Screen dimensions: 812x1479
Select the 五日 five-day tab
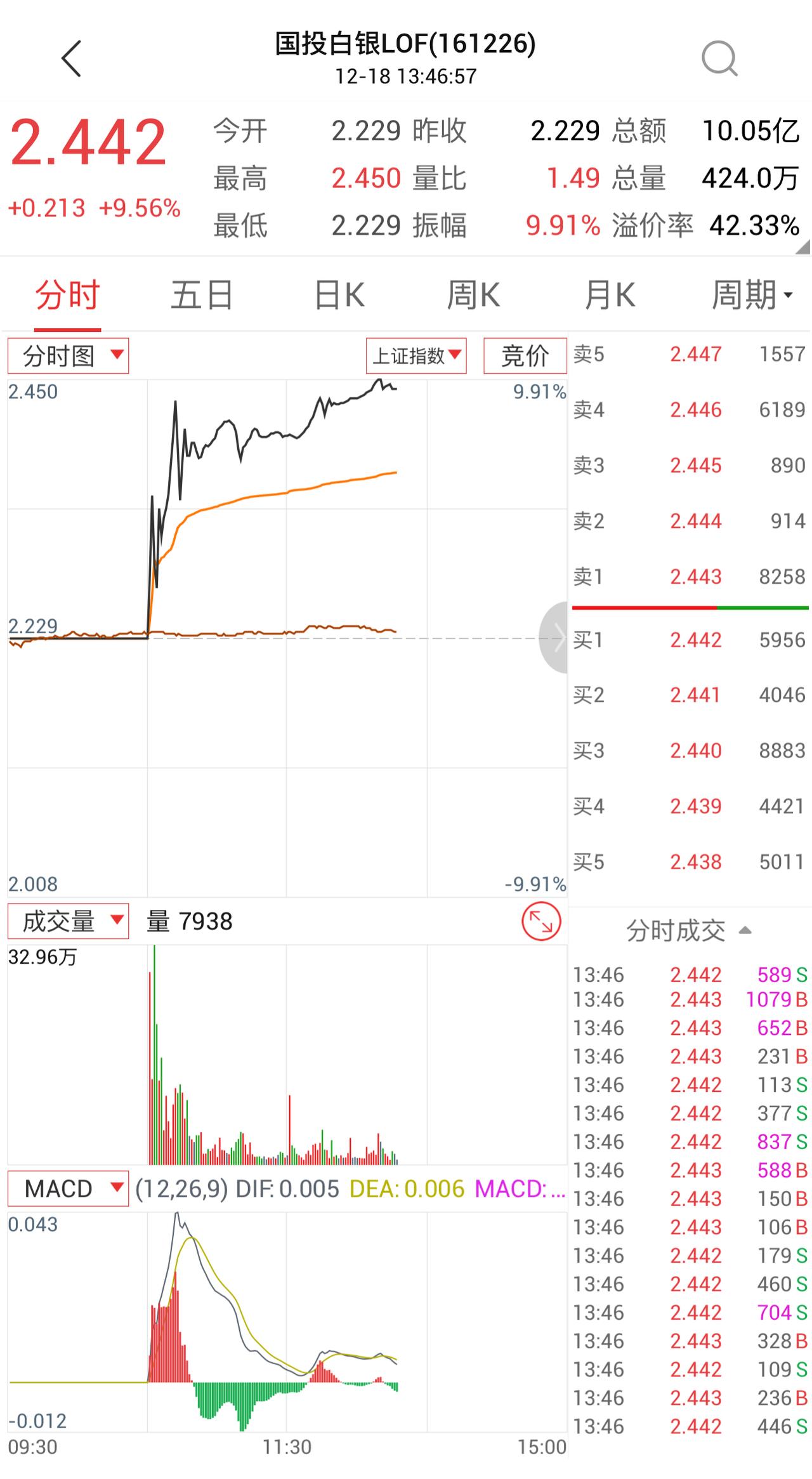click(x=201, y=294)
